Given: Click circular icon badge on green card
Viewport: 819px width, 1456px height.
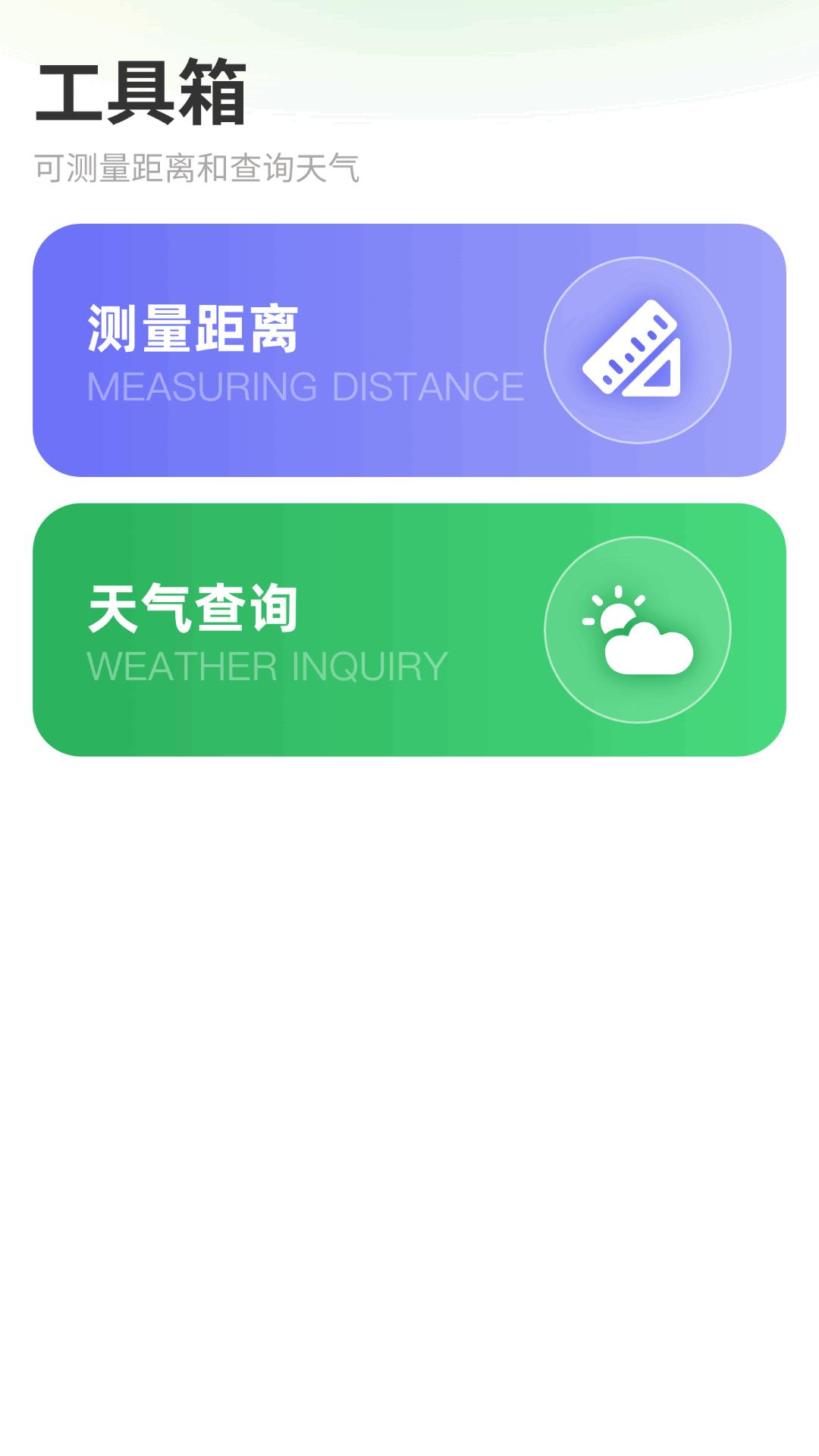Looking at the screenshot, I should (637, 626).
